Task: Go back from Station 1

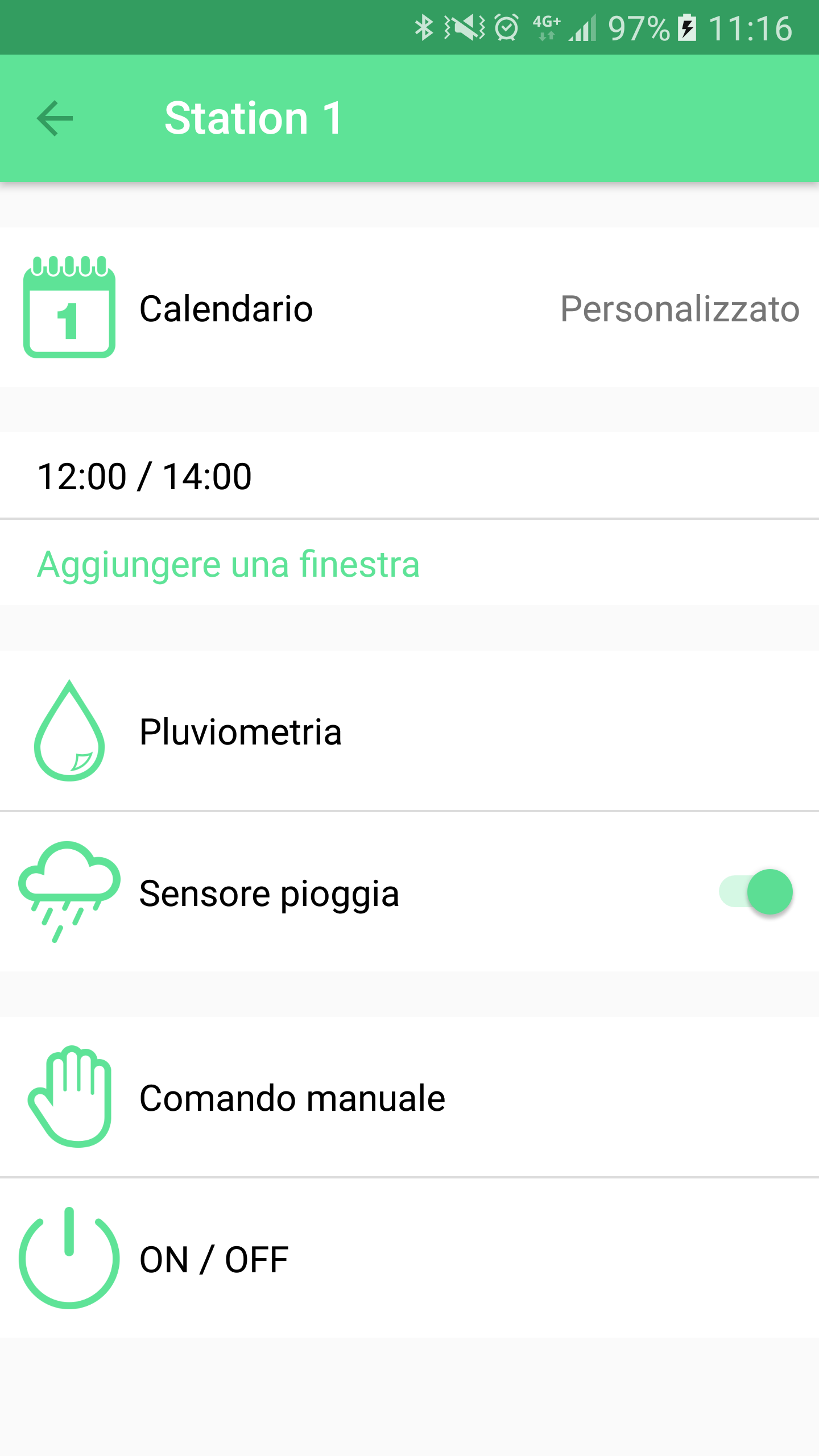Action: pyautogui.click(x=55, y=118)
